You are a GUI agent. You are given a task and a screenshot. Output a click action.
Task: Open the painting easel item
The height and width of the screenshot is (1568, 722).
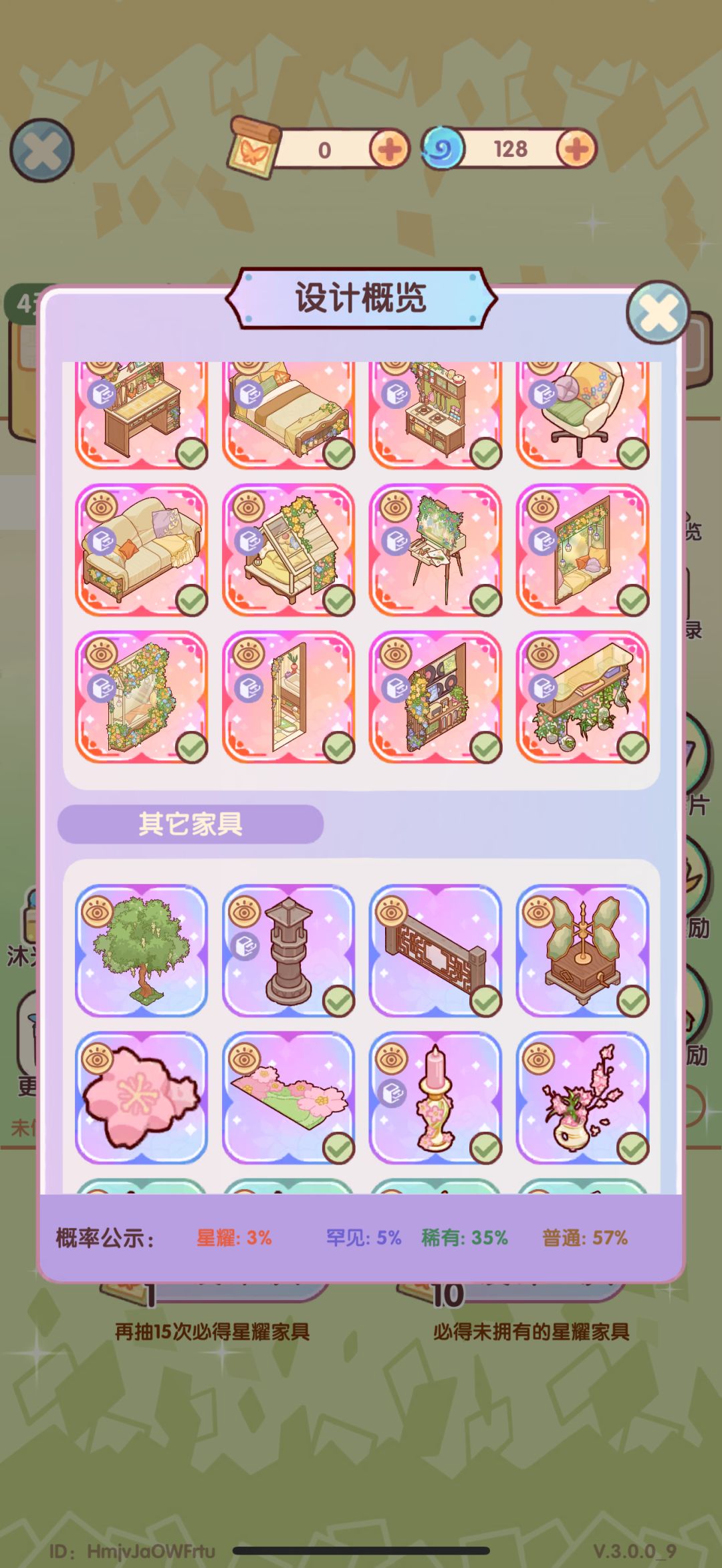[x=435, y=550]
